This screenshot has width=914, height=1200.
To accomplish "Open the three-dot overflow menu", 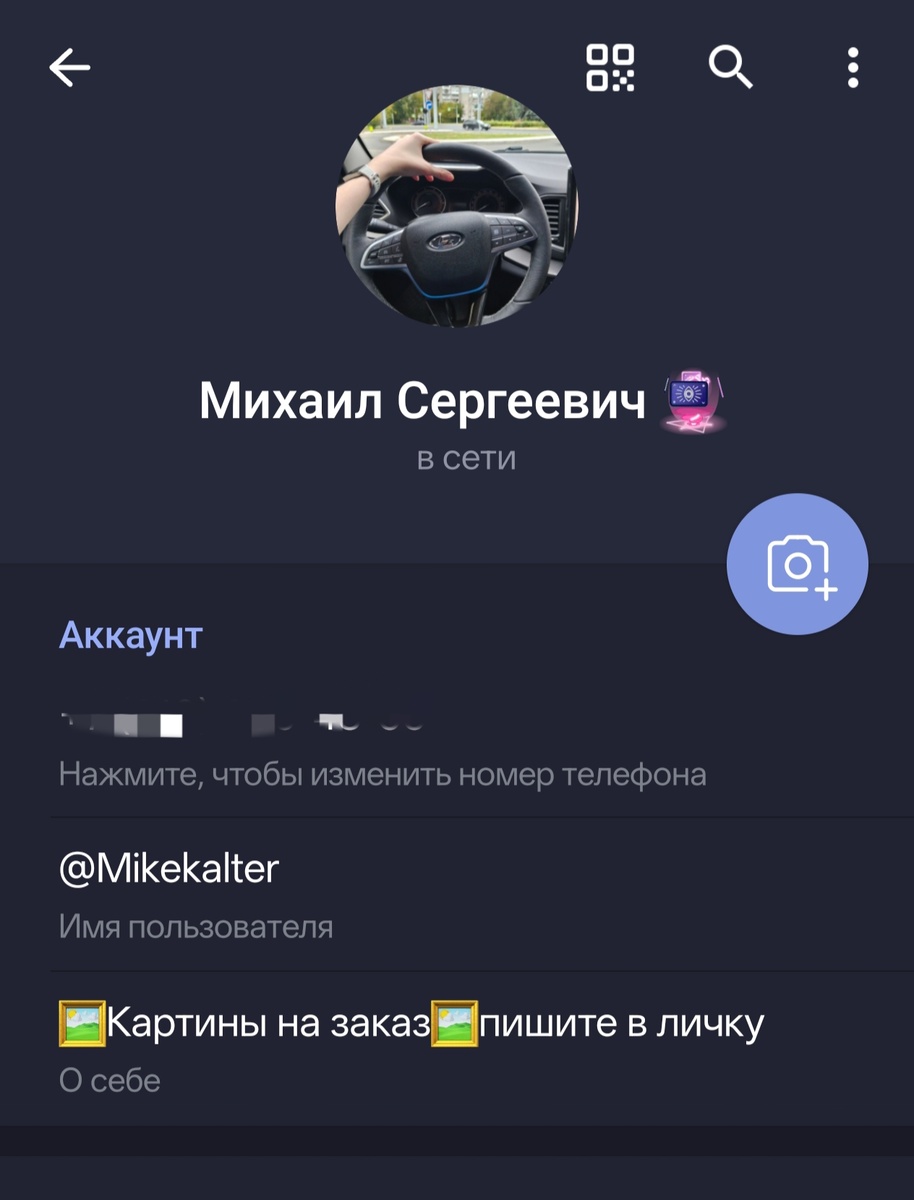I will (852, 68).
